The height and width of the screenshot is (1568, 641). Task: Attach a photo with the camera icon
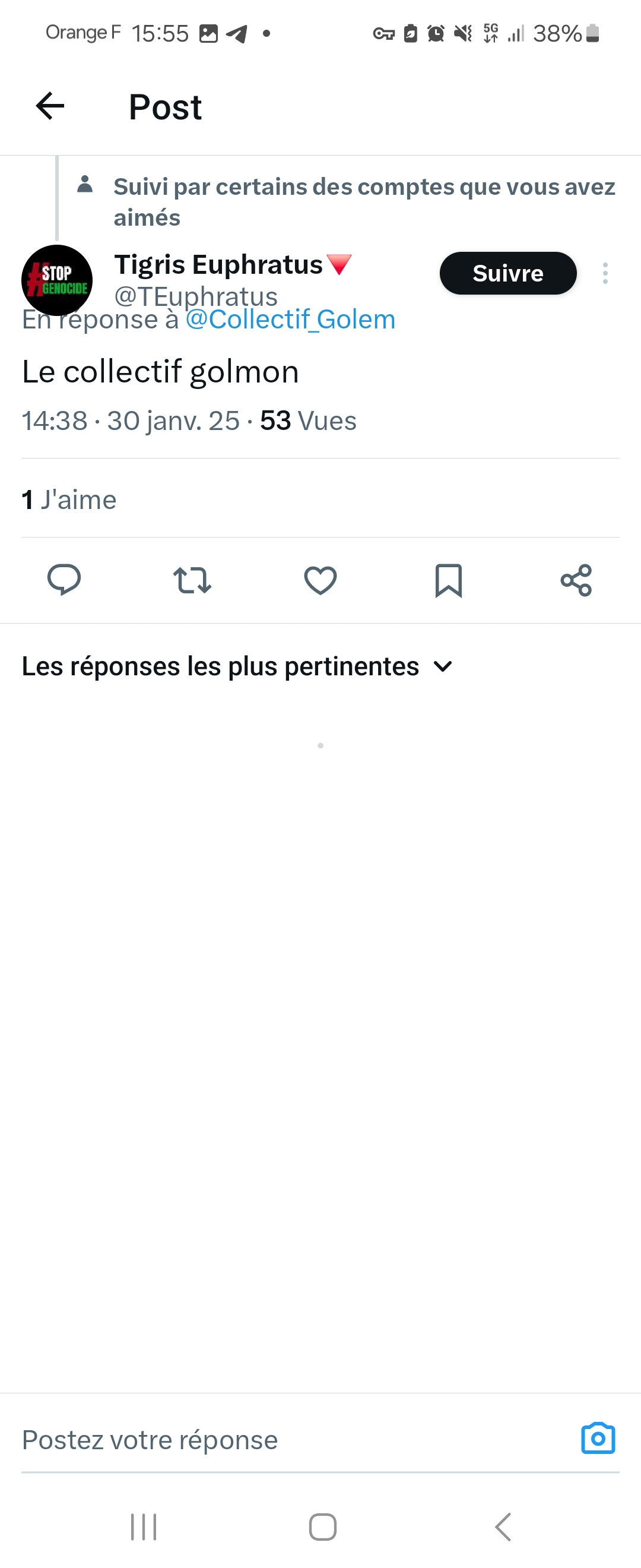(x=598, y=1438)
